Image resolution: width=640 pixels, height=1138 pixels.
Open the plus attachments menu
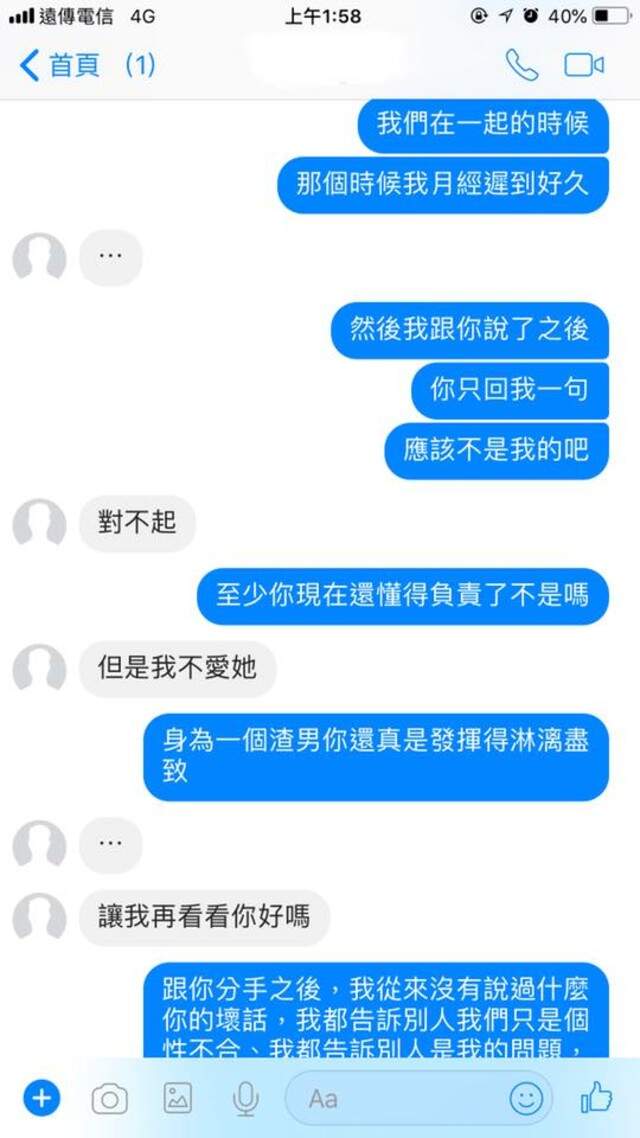[41, 1100]
